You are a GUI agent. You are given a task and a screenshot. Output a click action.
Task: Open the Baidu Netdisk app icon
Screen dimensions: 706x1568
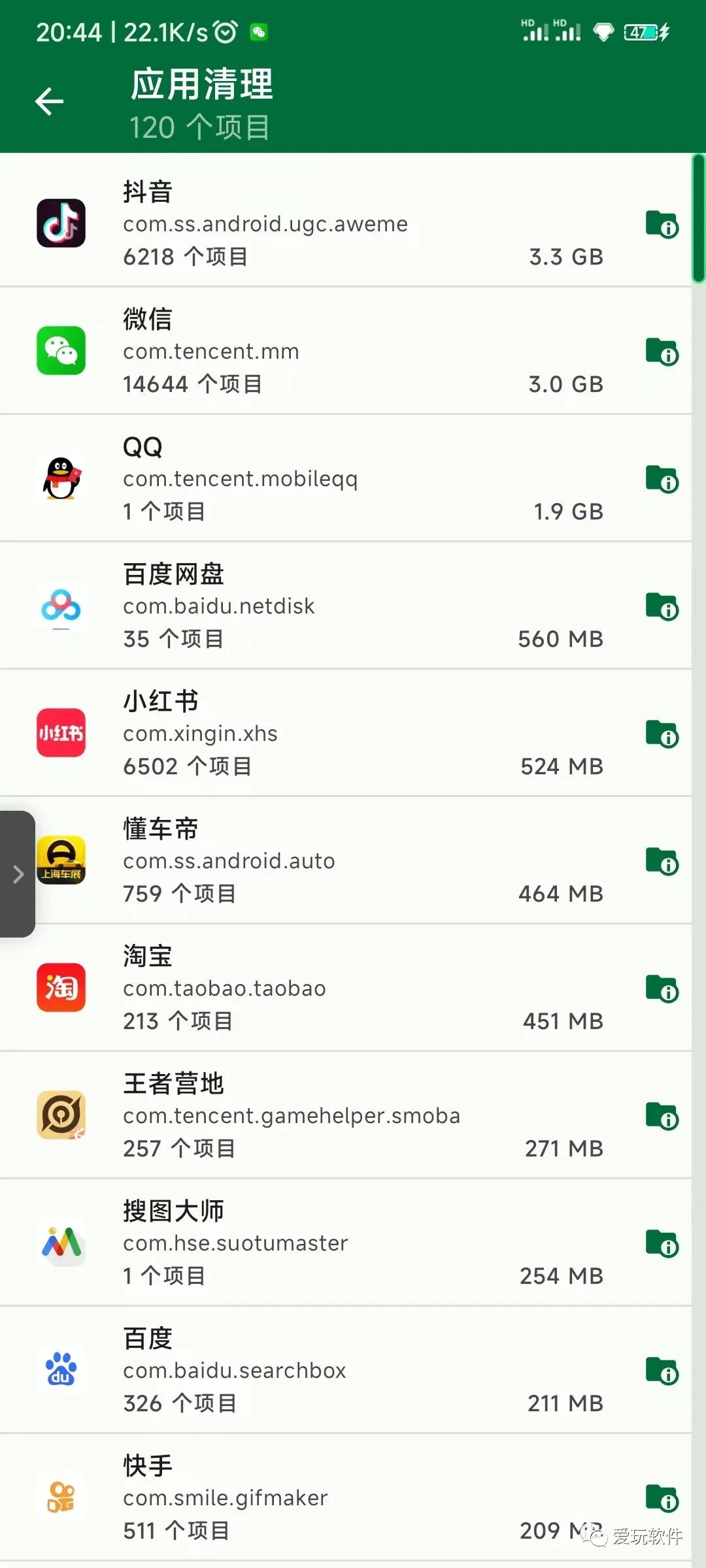pos(61,606)
